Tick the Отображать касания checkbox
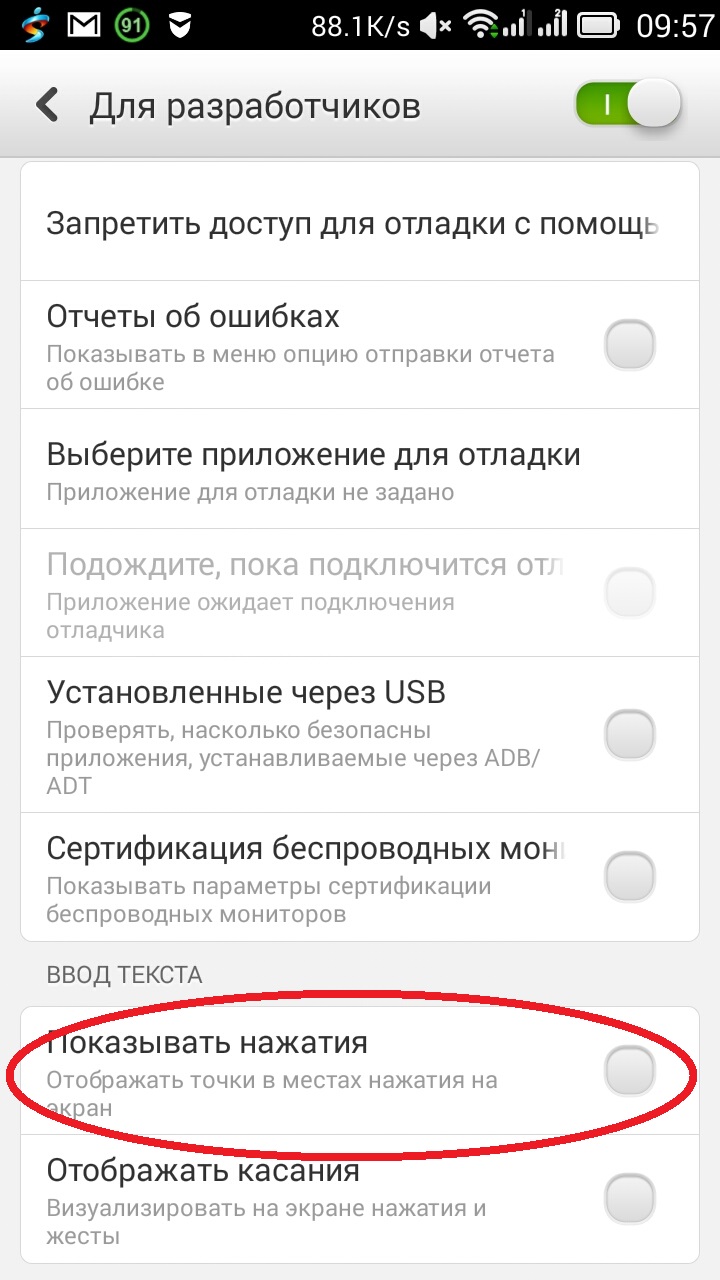This screenshot has height=1280, width=720. point(630,1198)
